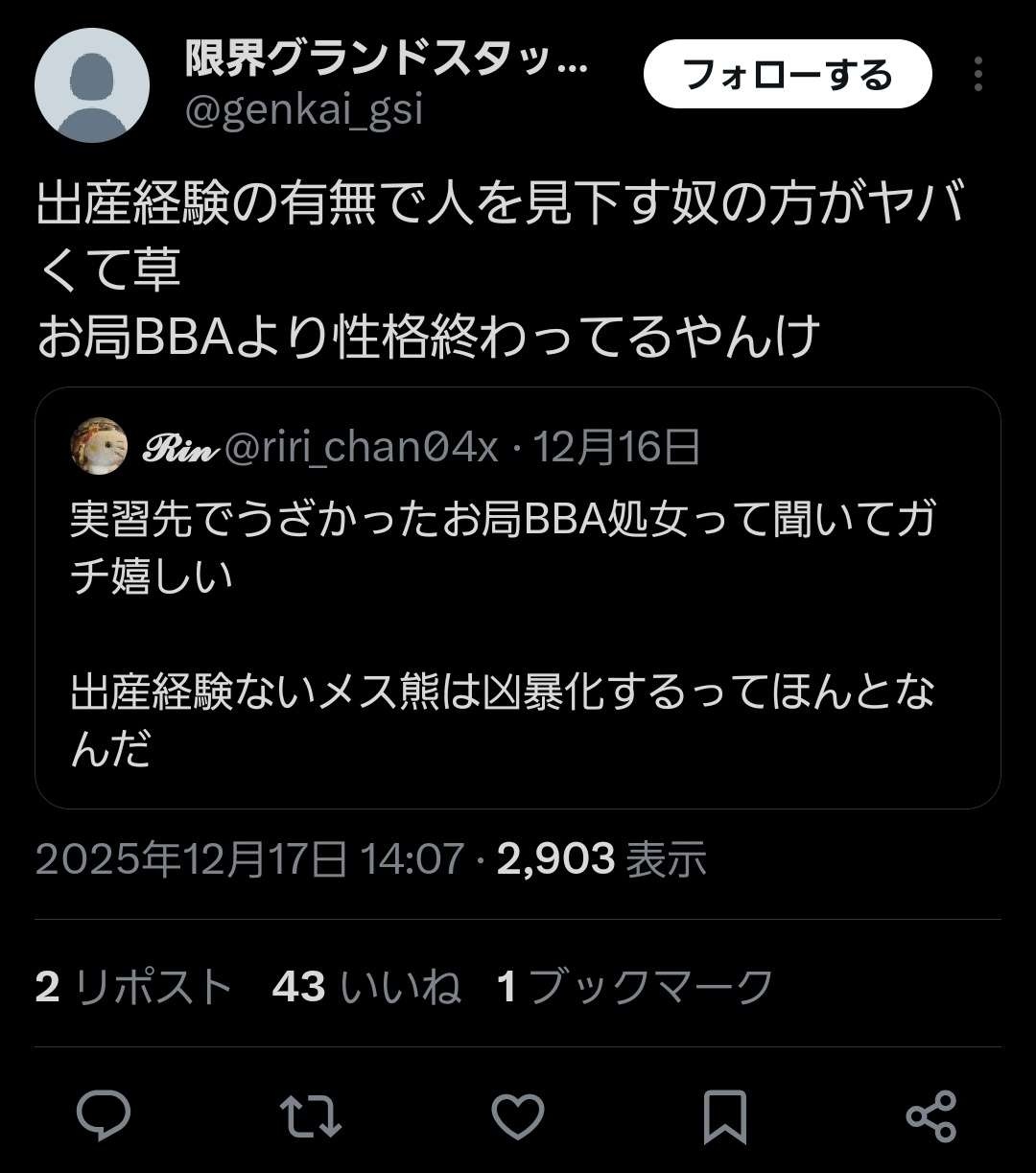View the 43 いいね list
Image resolution: width=1036 pixels, height=1173 pixels.
coord(366,986)
